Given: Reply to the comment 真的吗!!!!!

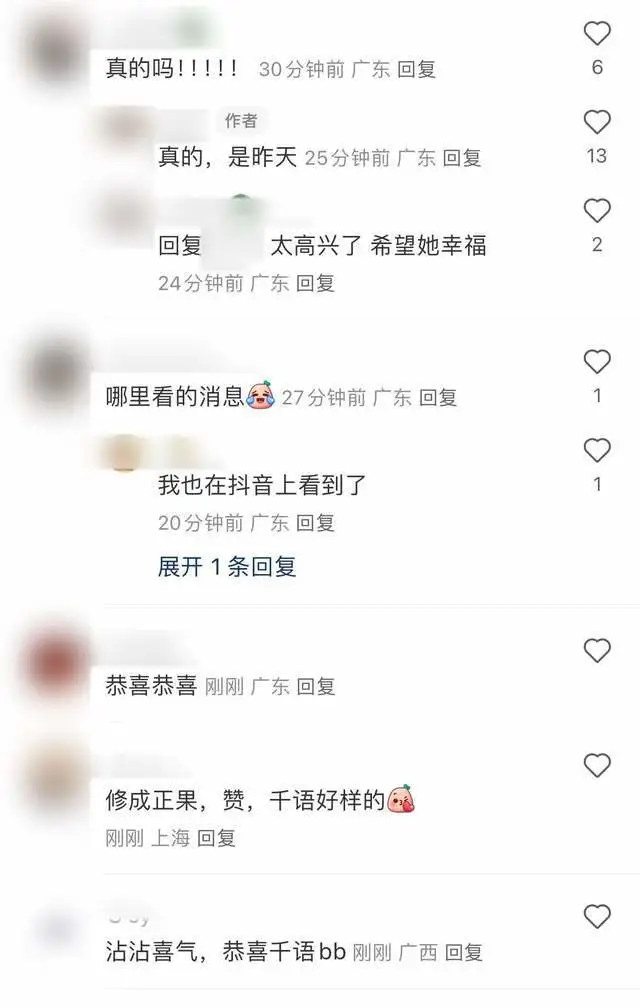Looking at the screenshot, I should click(416, 69).
